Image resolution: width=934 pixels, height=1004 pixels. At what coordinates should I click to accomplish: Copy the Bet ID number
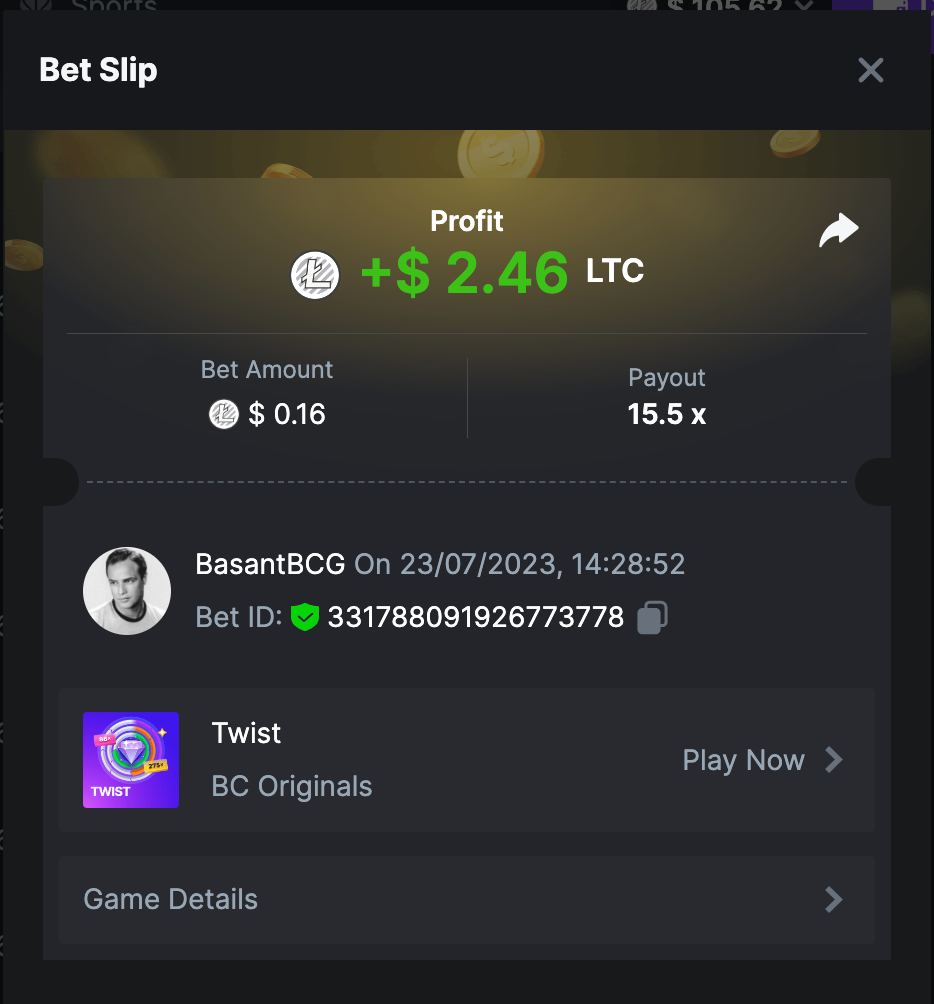point(652,617)
